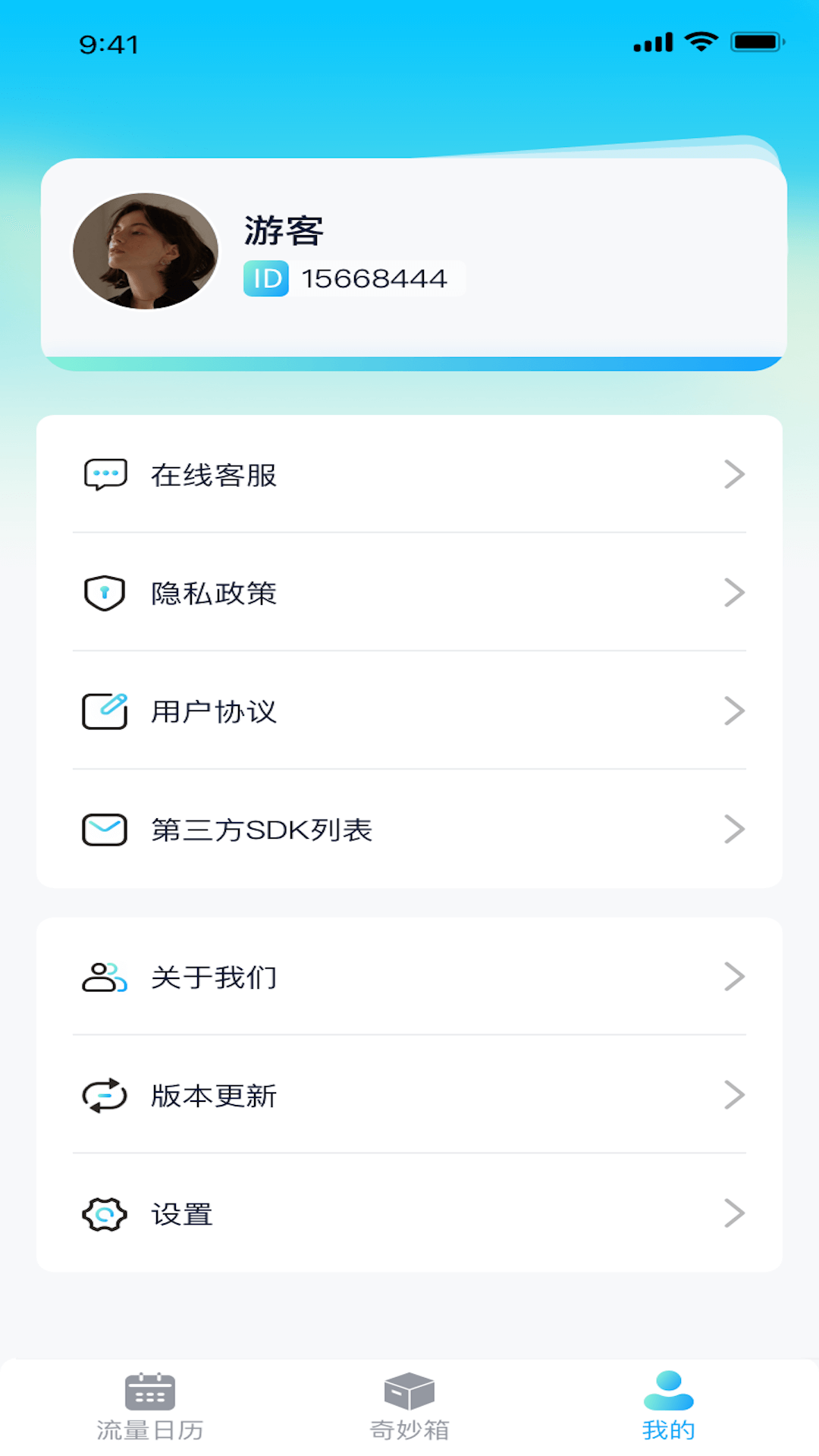
Task: Click the blue ID badge icon
Action: click(265, 278)
